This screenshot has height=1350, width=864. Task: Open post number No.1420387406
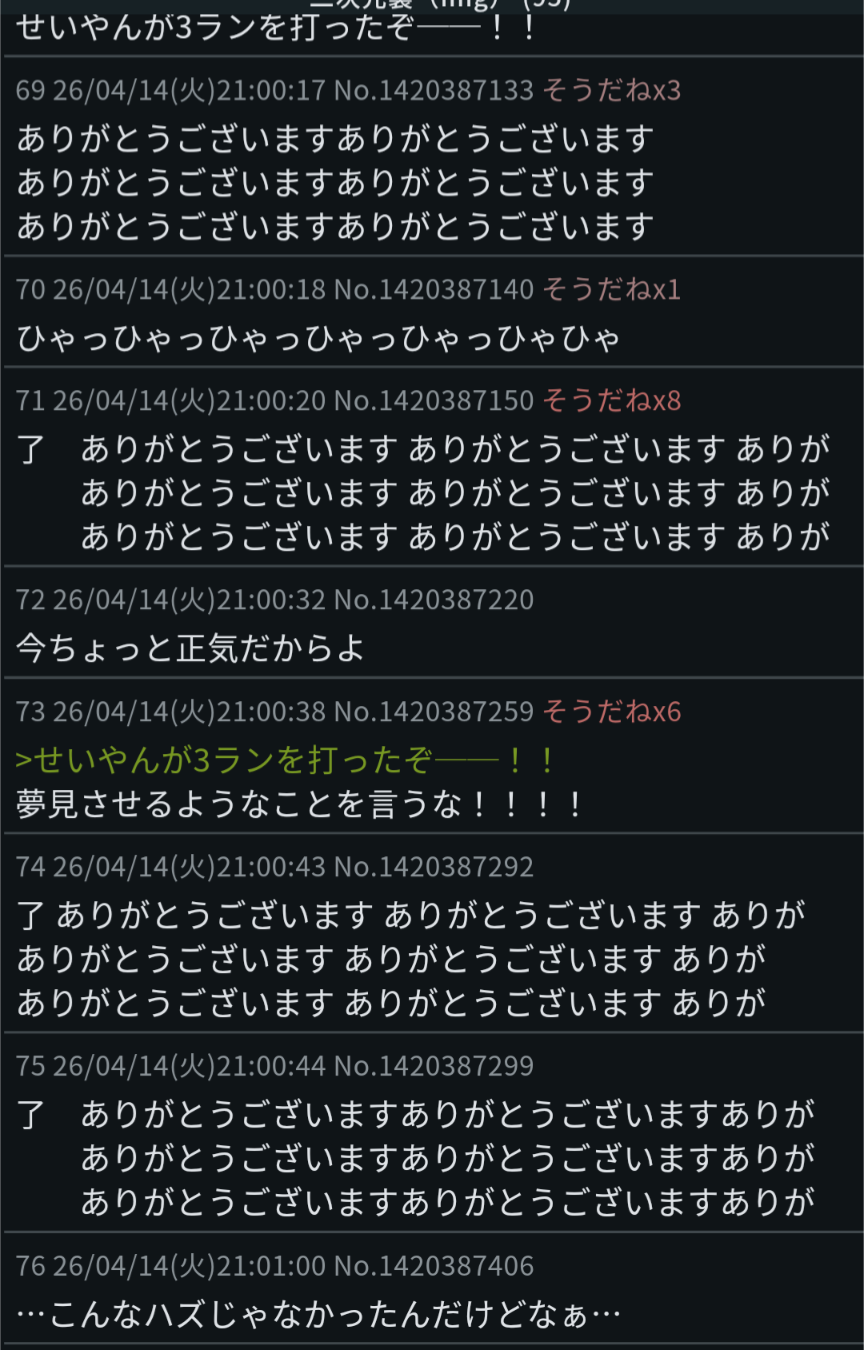click(433, 1266)
